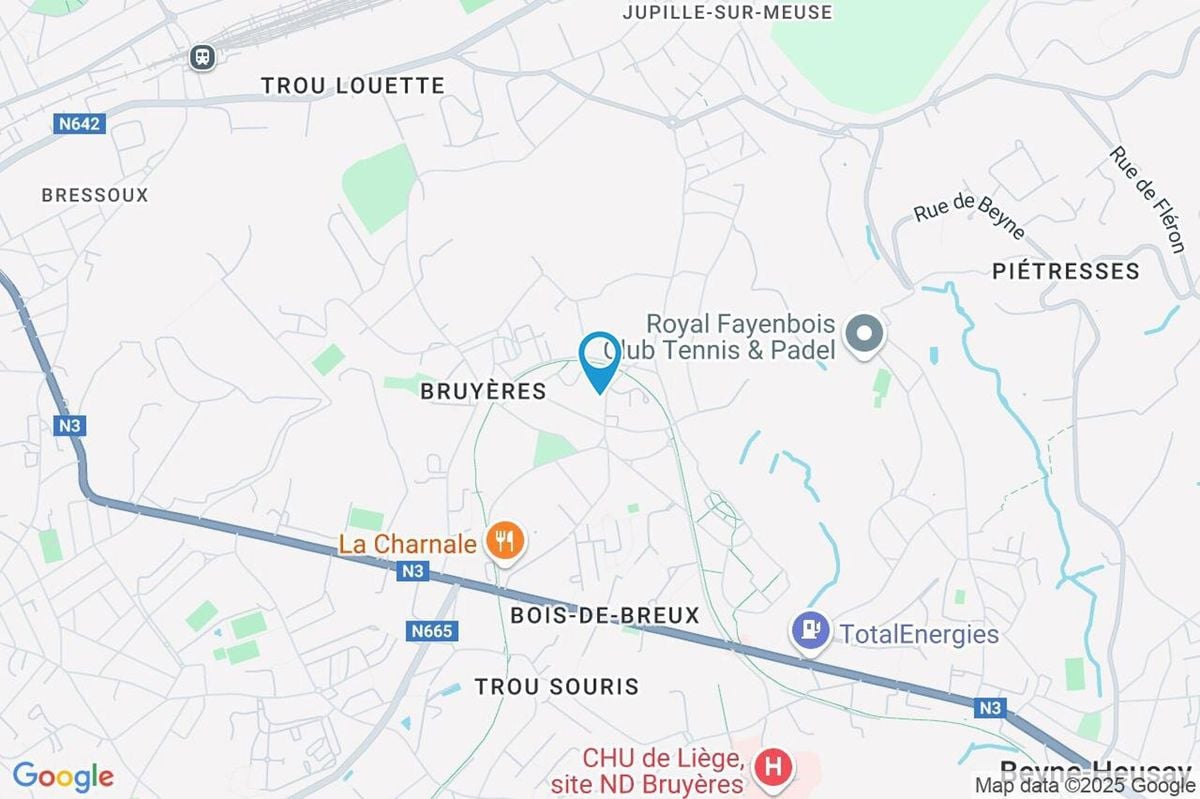This screenshot has width=1200, height=799.
Task: Tap the blue location pin near Bruyères
Action: (x=599, y=358)
